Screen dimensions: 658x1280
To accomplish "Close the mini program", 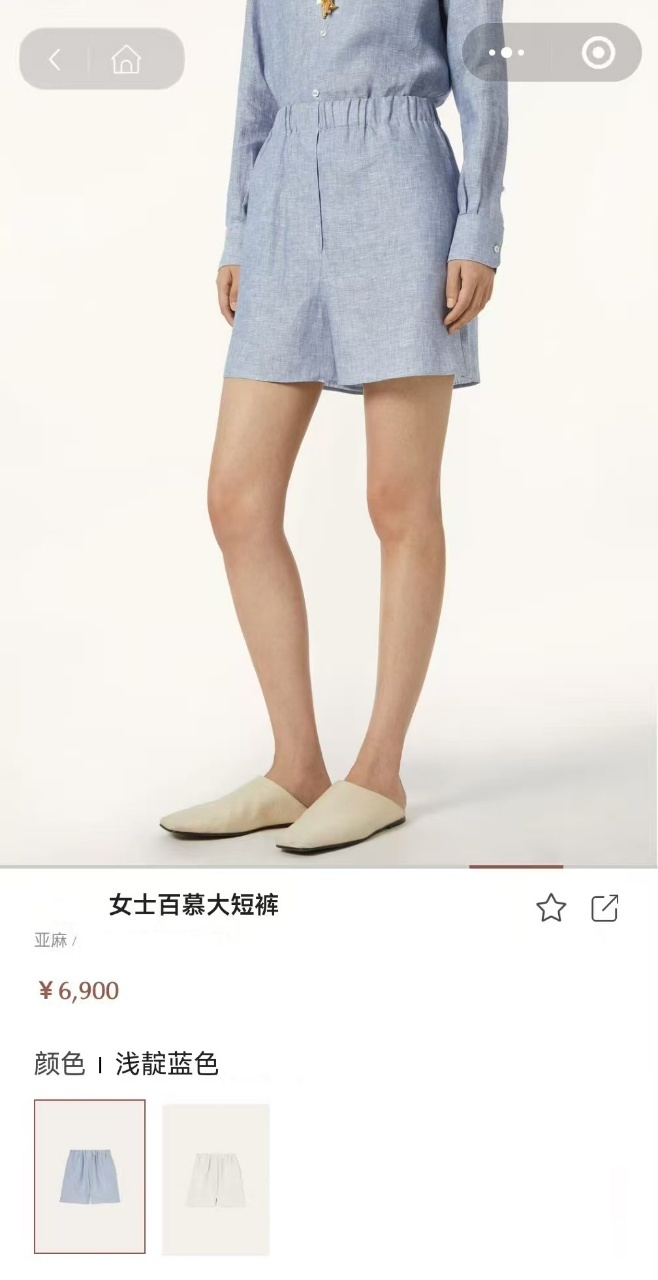I will pos(598,52).
